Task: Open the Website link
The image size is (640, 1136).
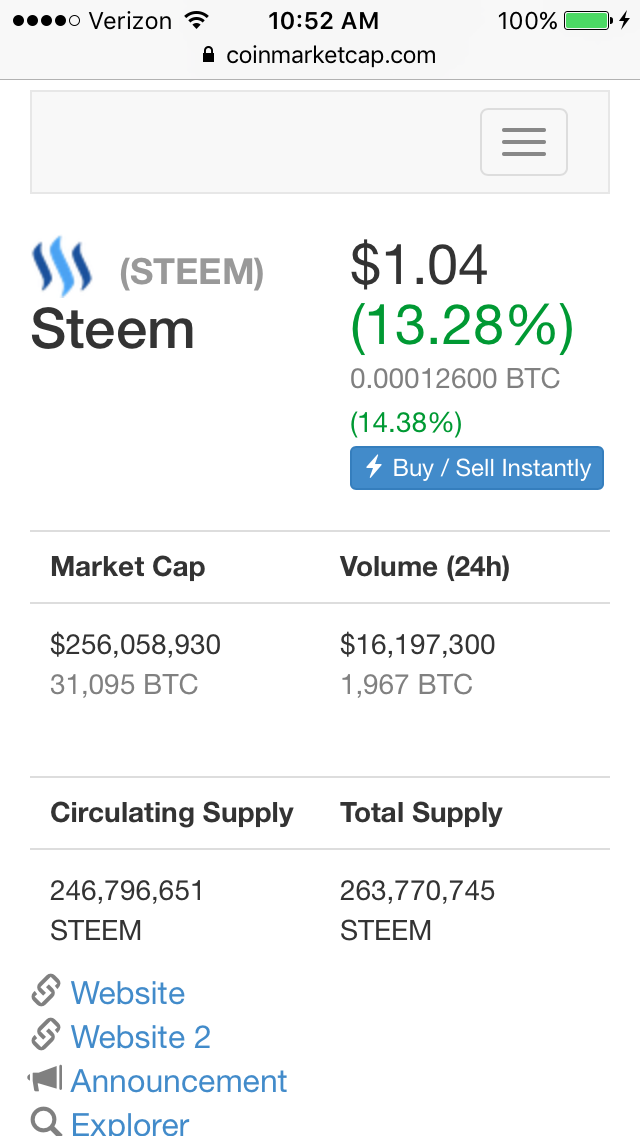Action: (x=127, y=993)
